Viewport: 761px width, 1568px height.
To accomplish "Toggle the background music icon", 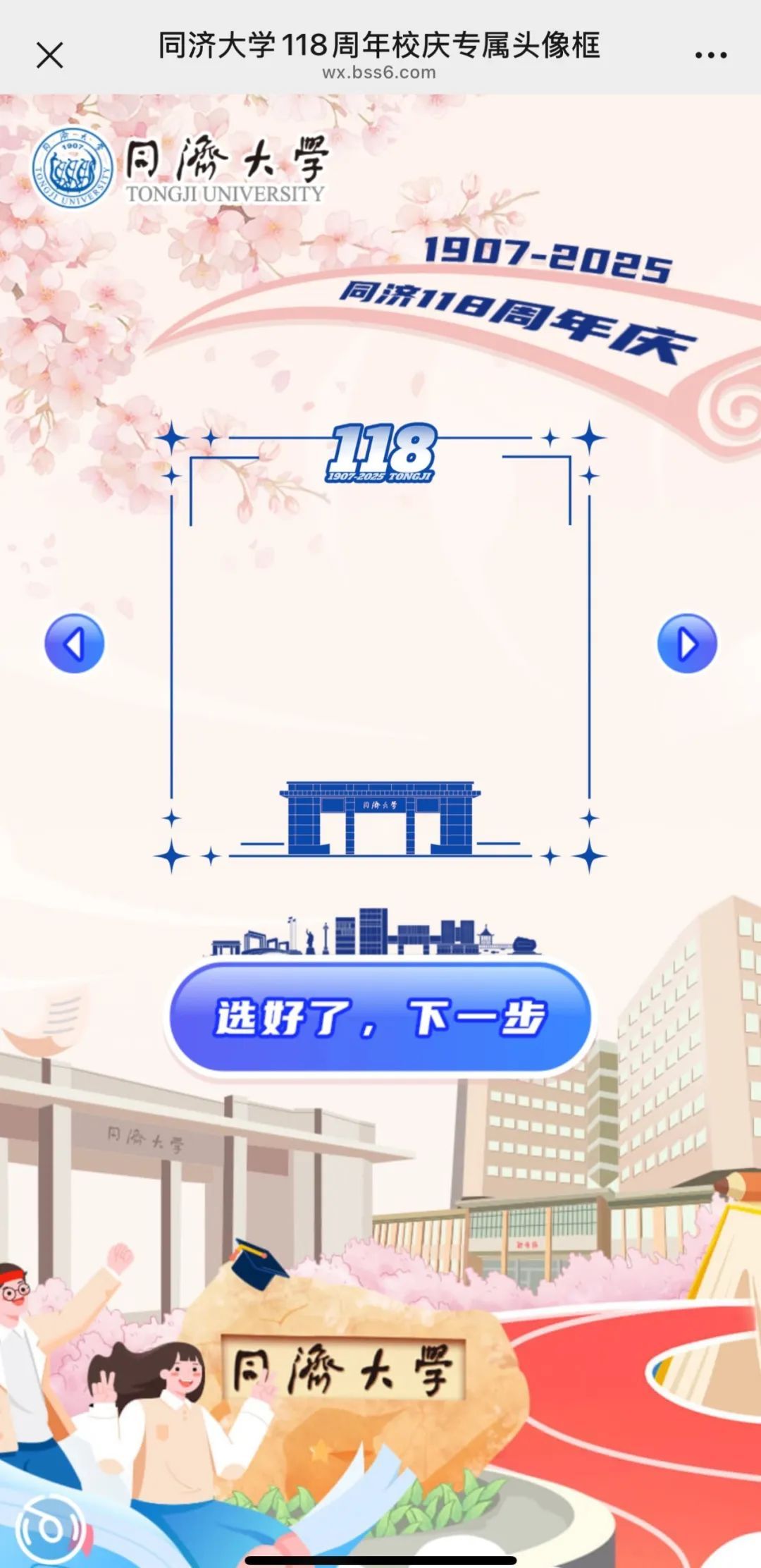I will 49,1528.
